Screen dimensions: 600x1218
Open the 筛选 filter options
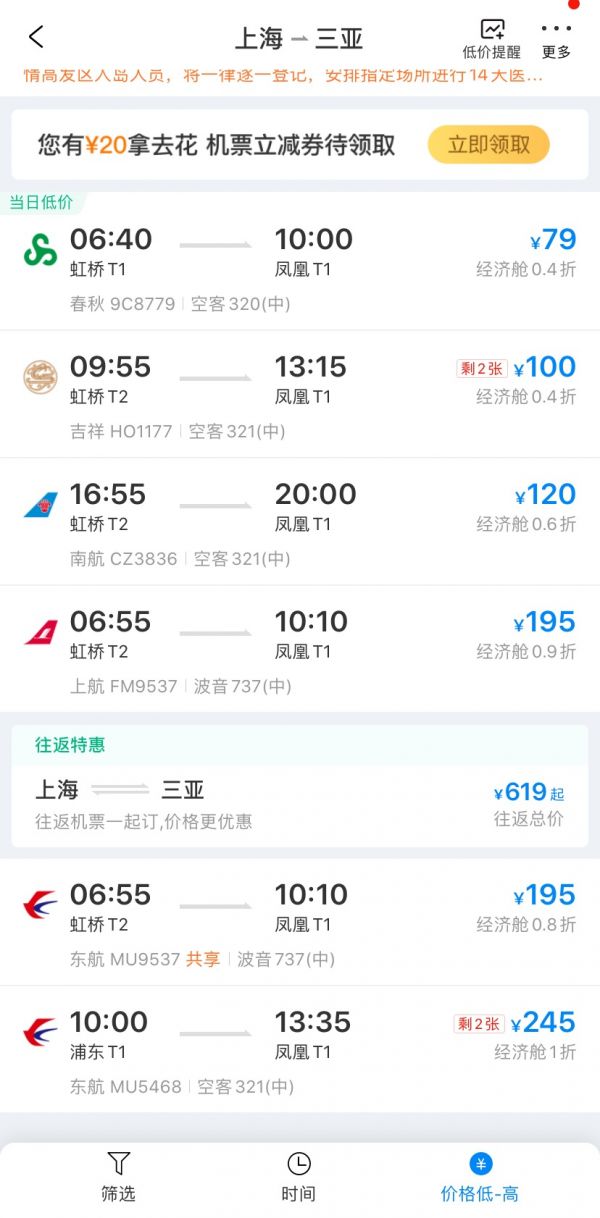pyautogui.click(x=118, y=1177)
